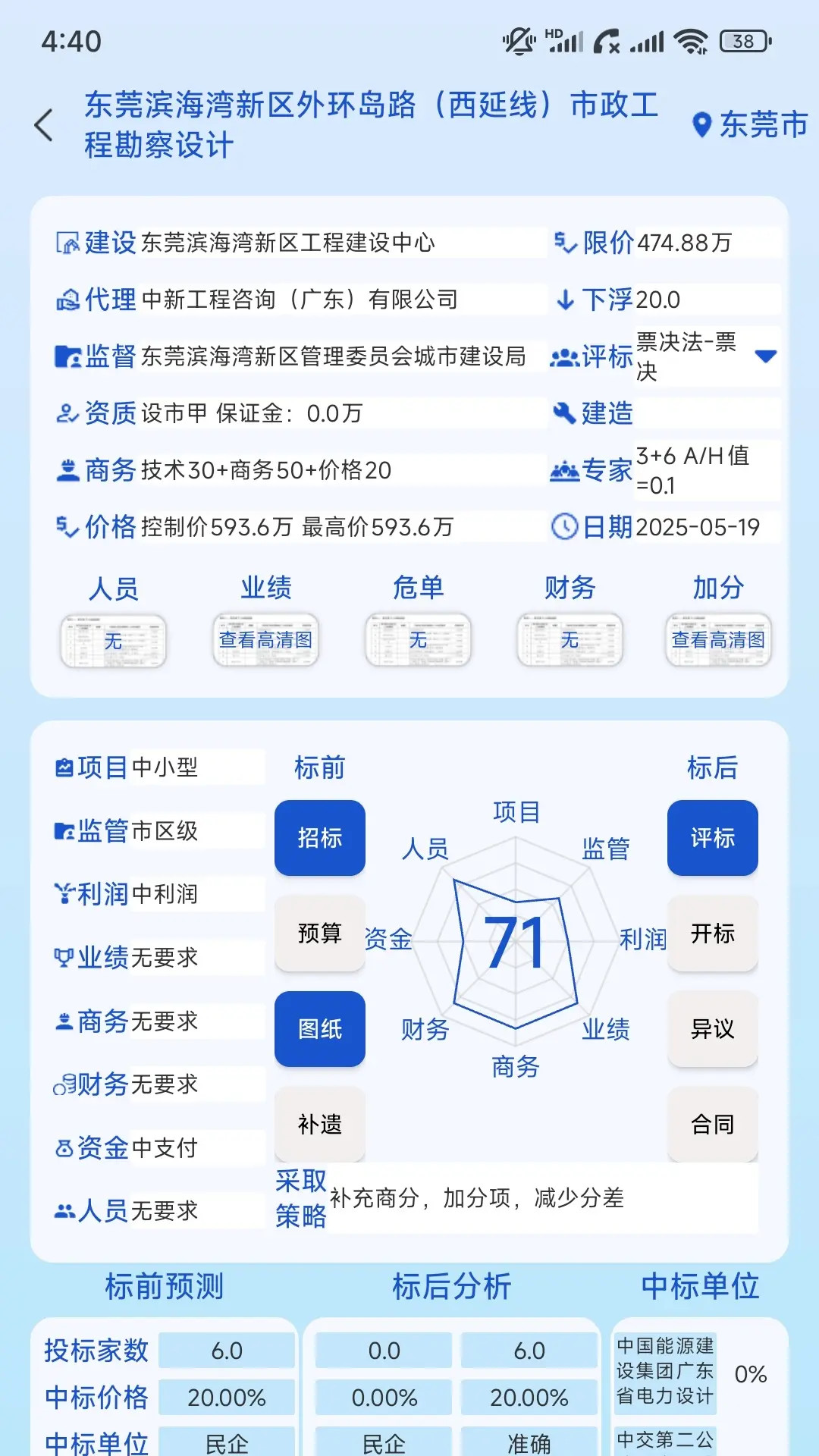Viewport: 819px width, 1456px height.
Task: Click the 东莞市 location pin icon
Action: (701, 124)
